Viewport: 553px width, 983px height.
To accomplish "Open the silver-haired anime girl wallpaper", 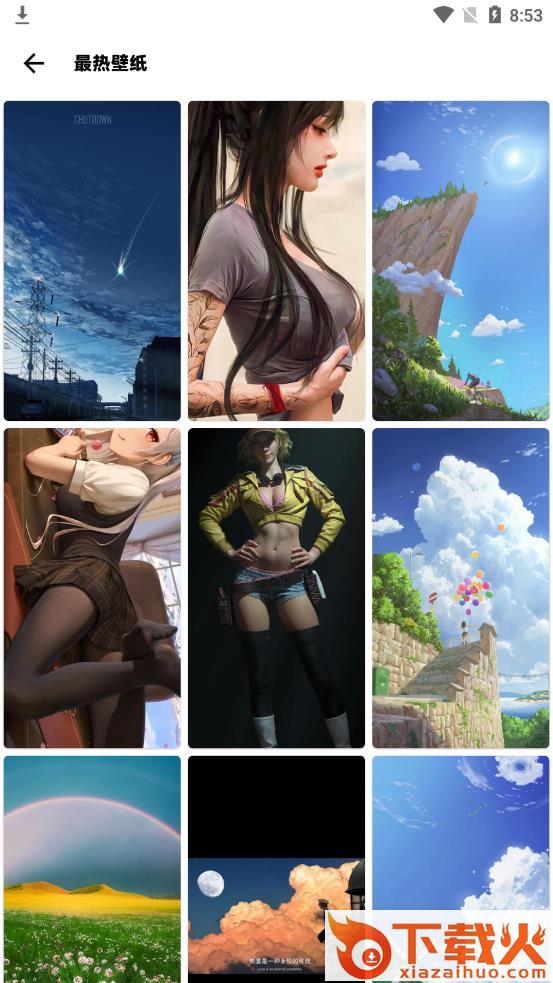I will coord(92,588).
